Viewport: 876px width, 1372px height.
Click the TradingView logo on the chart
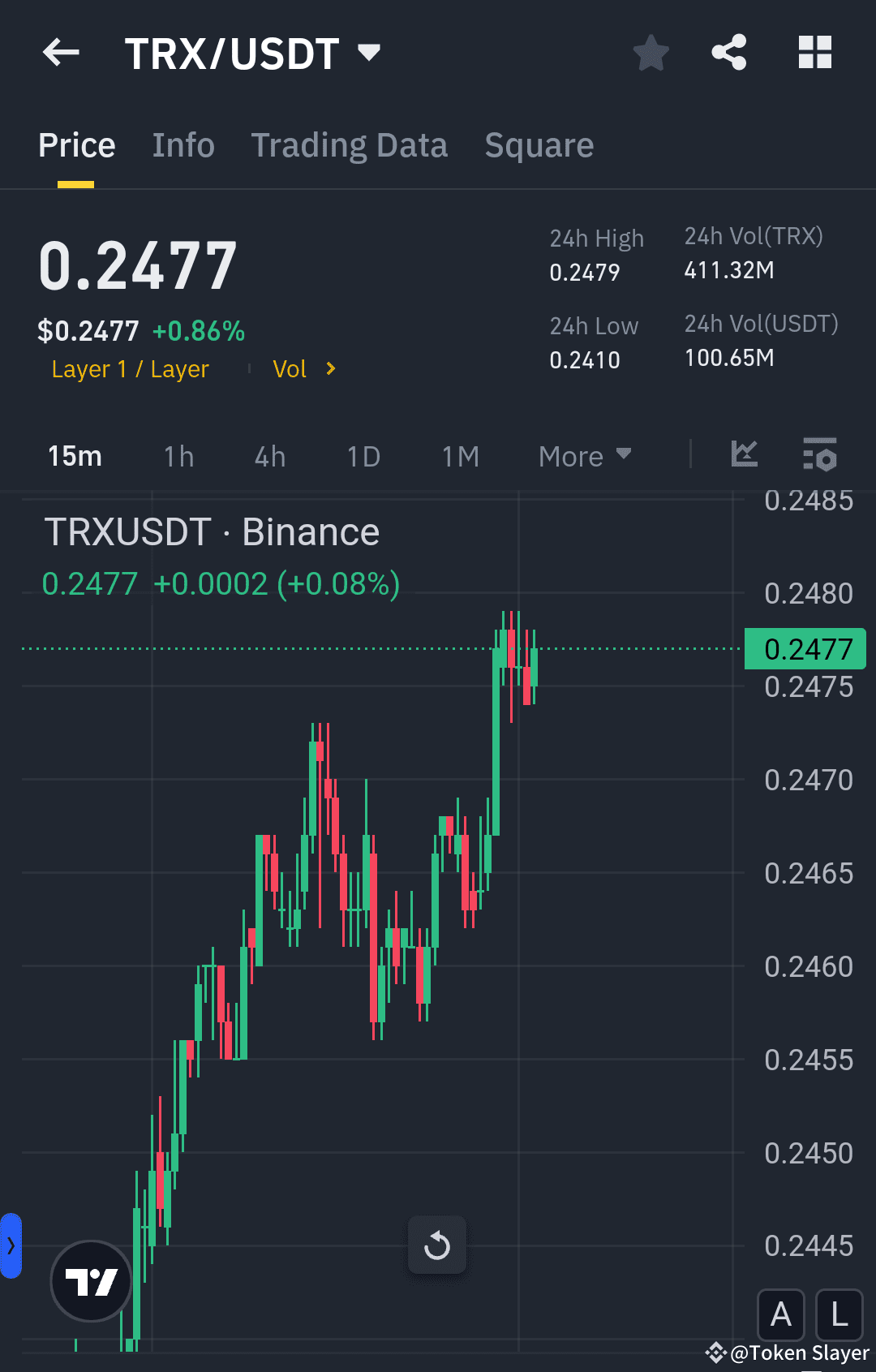(91, 1280)
